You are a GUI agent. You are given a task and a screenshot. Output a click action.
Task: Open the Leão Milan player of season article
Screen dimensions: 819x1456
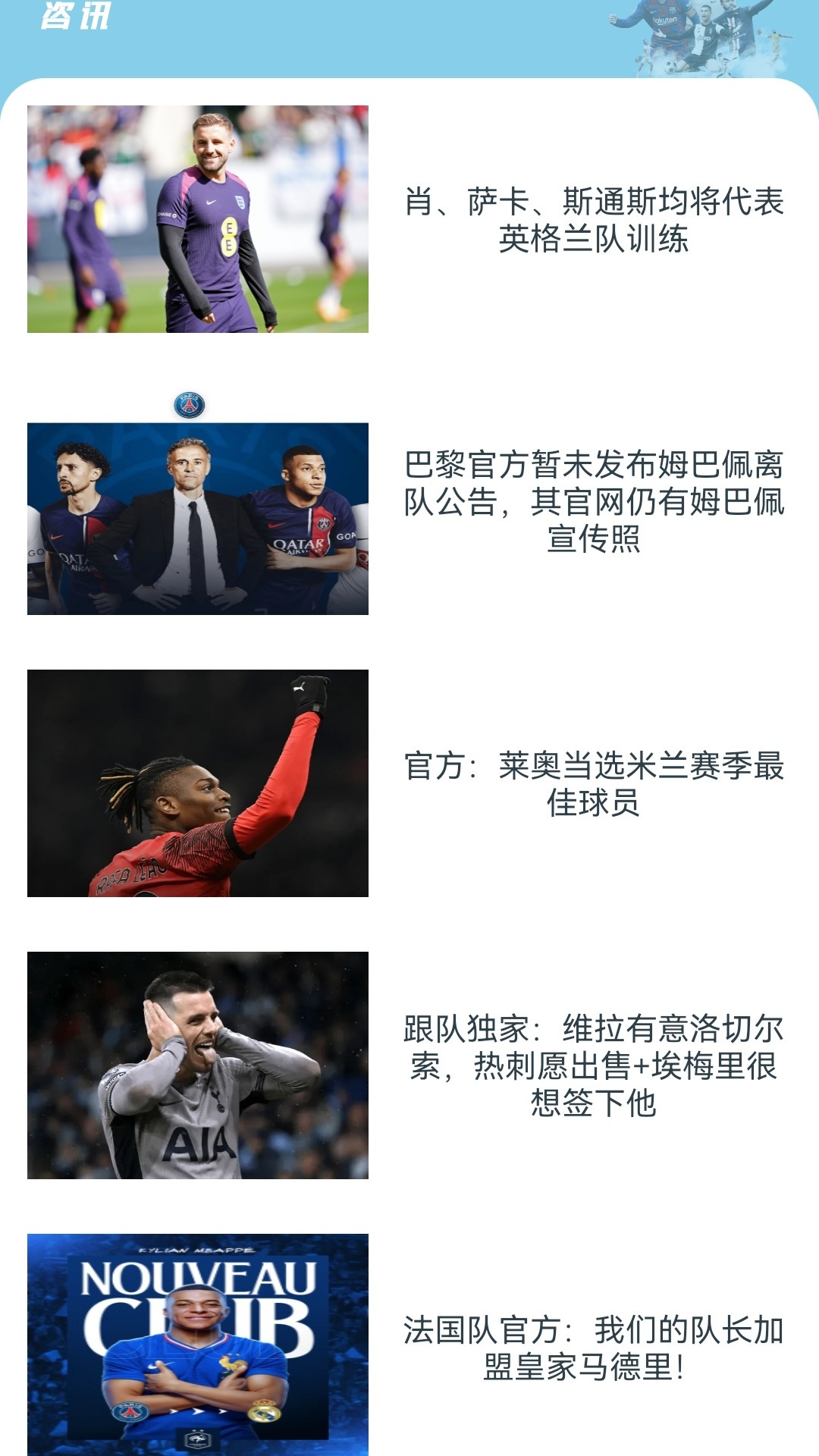coord(593,783)
